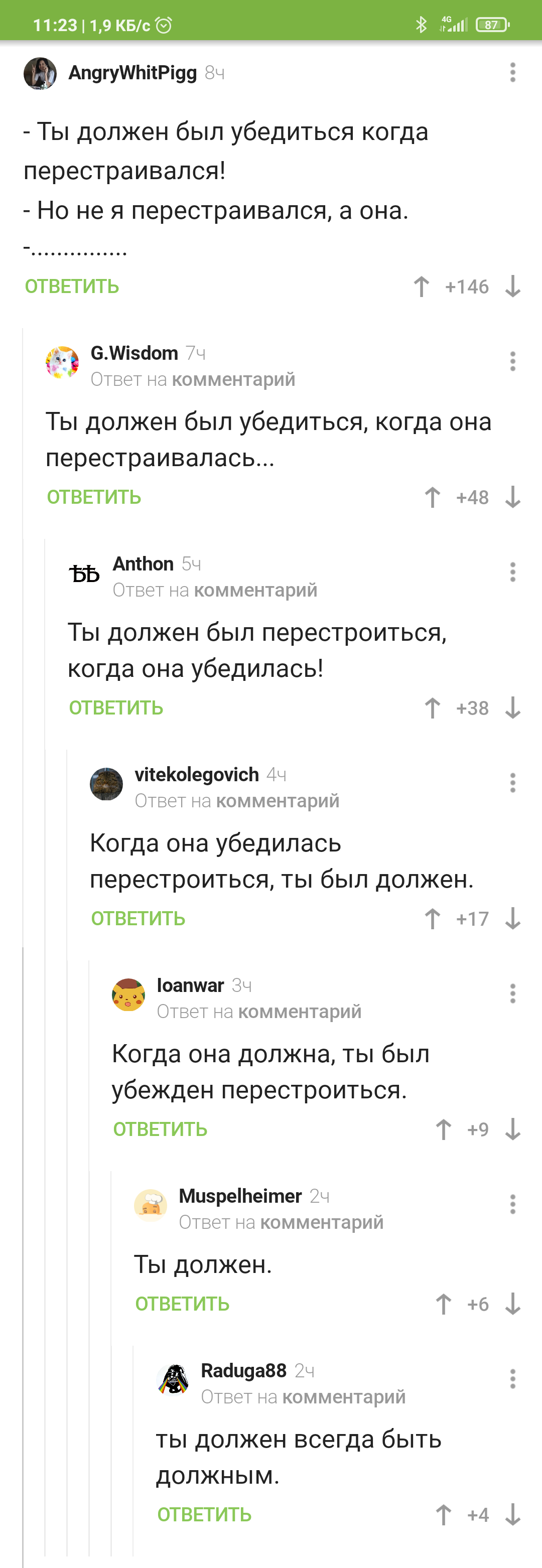
Task: Downvote Anthon's comment
Action: 513,708
